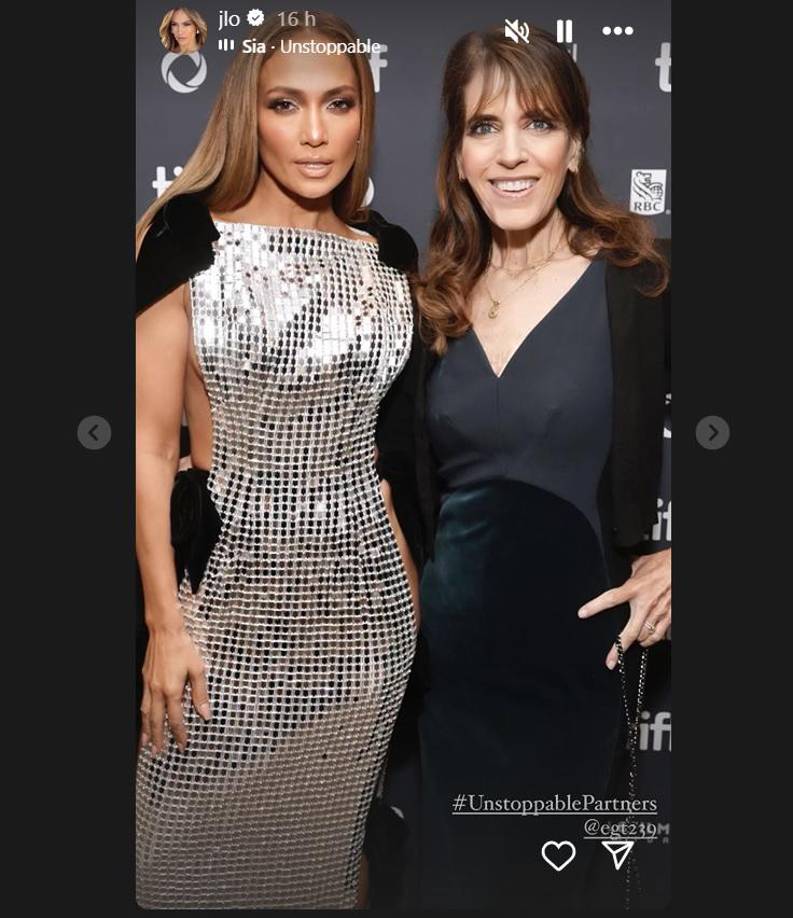Viewport: 793px width, 918px height.
Task: Open the #UnstoppablePartners hashtag
Action: 554,803
